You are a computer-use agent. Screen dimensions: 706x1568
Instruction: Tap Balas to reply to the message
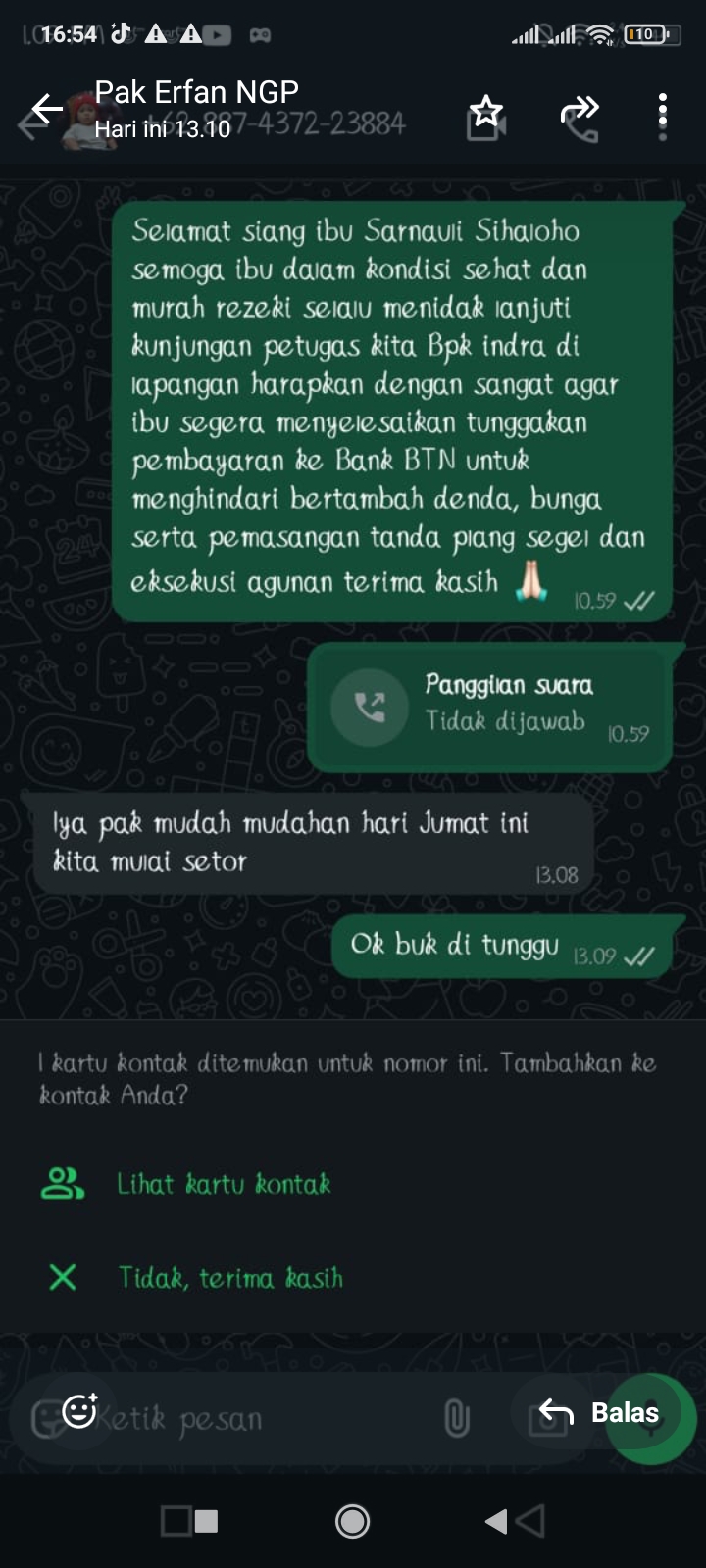(x=600, y=1412)
